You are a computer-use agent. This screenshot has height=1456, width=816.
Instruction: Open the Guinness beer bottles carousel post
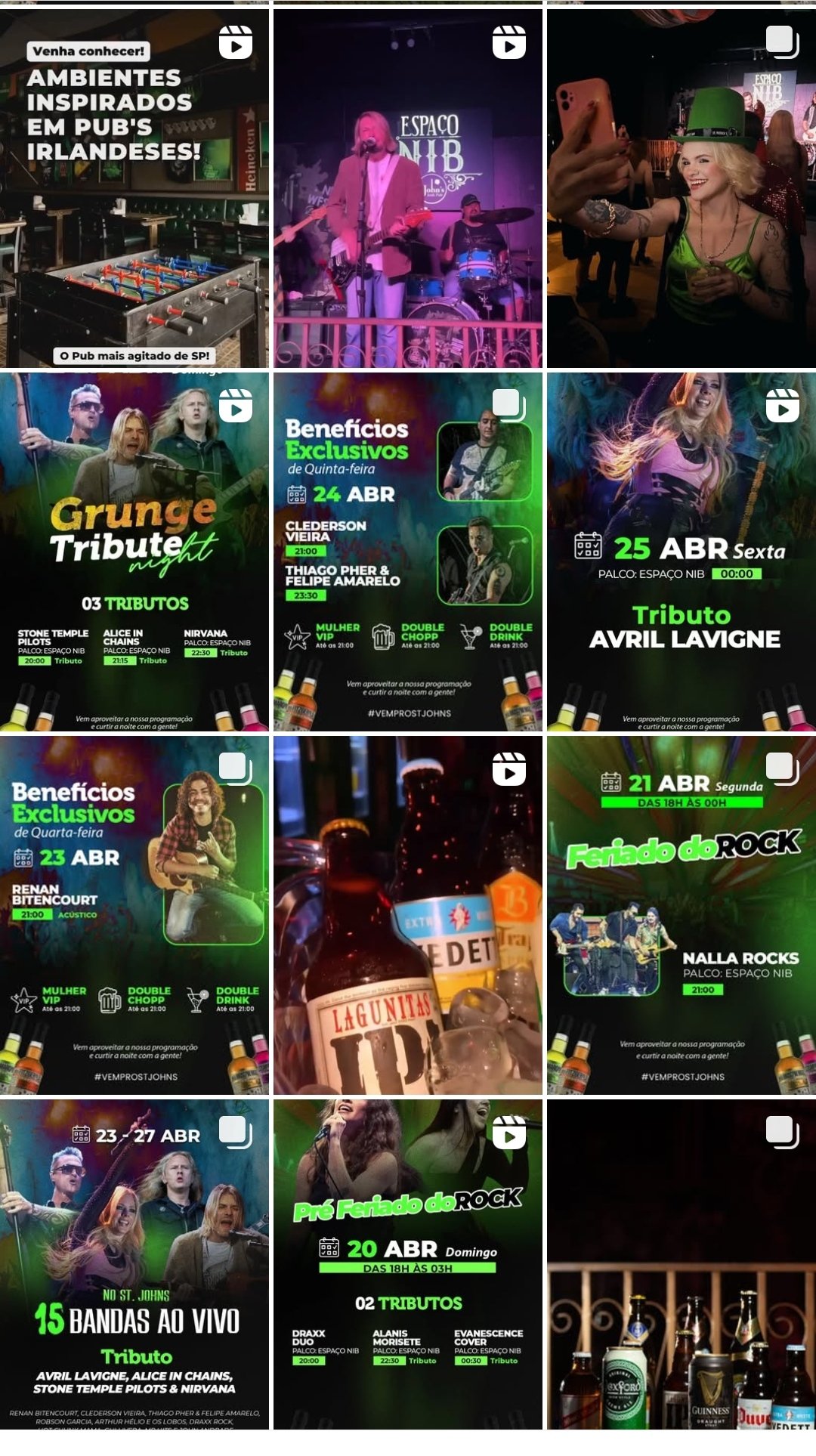click(x=681, y=1263)
